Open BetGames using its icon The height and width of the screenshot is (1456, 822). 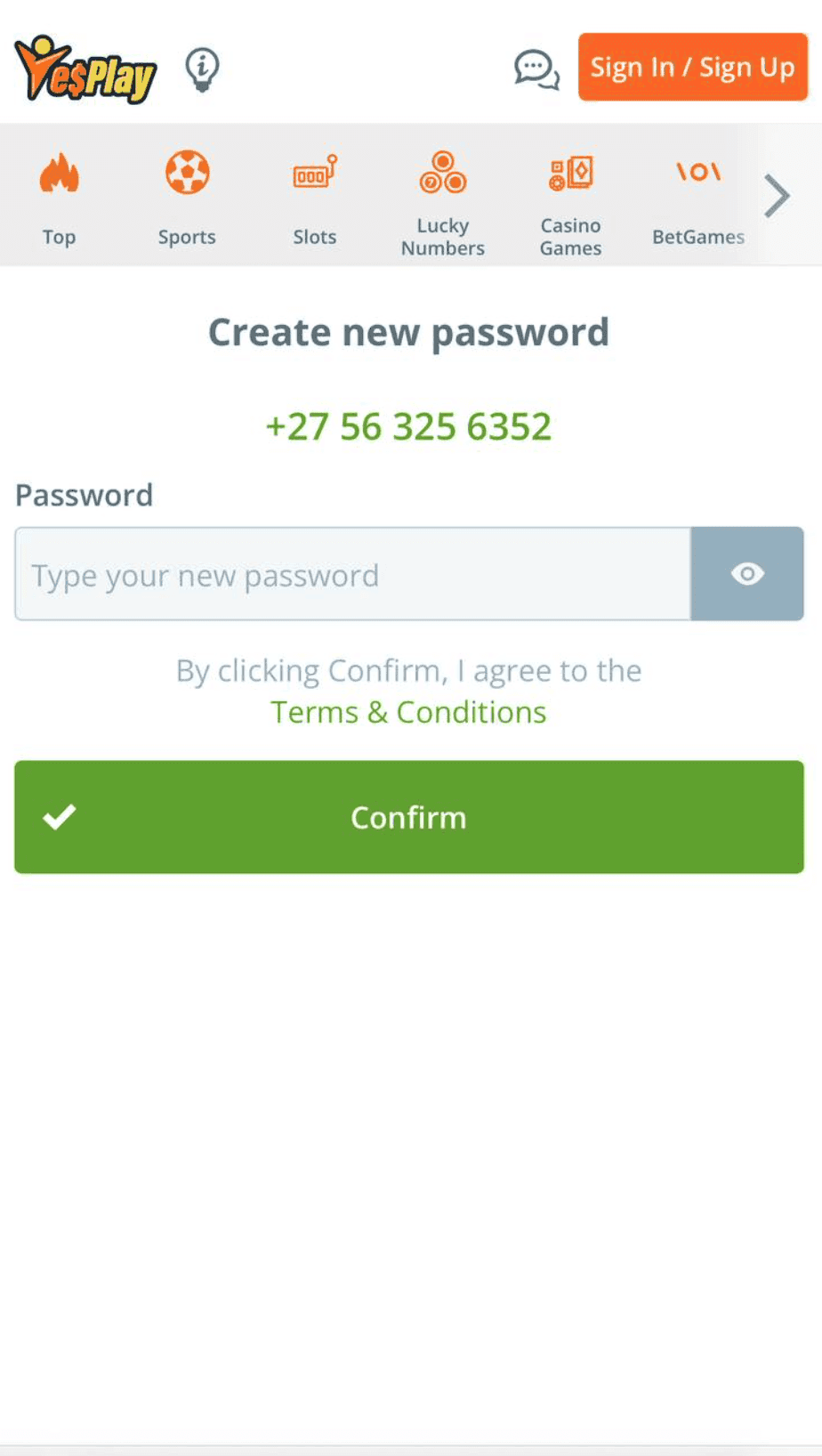coord(698,172)
